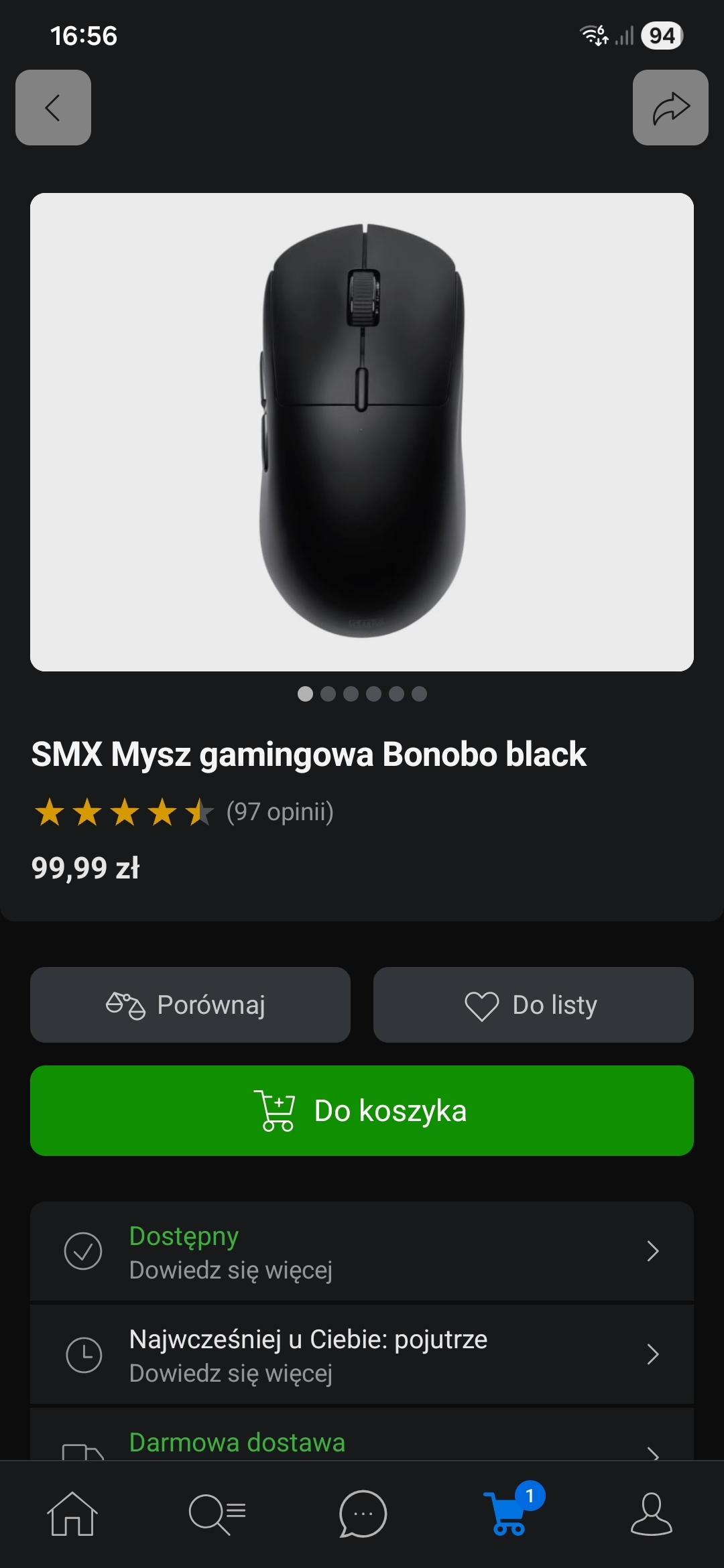Open the Bonobo mouse product photo
The height and width of the screenshot is (1568, 724).
click(x=362, y=432)
